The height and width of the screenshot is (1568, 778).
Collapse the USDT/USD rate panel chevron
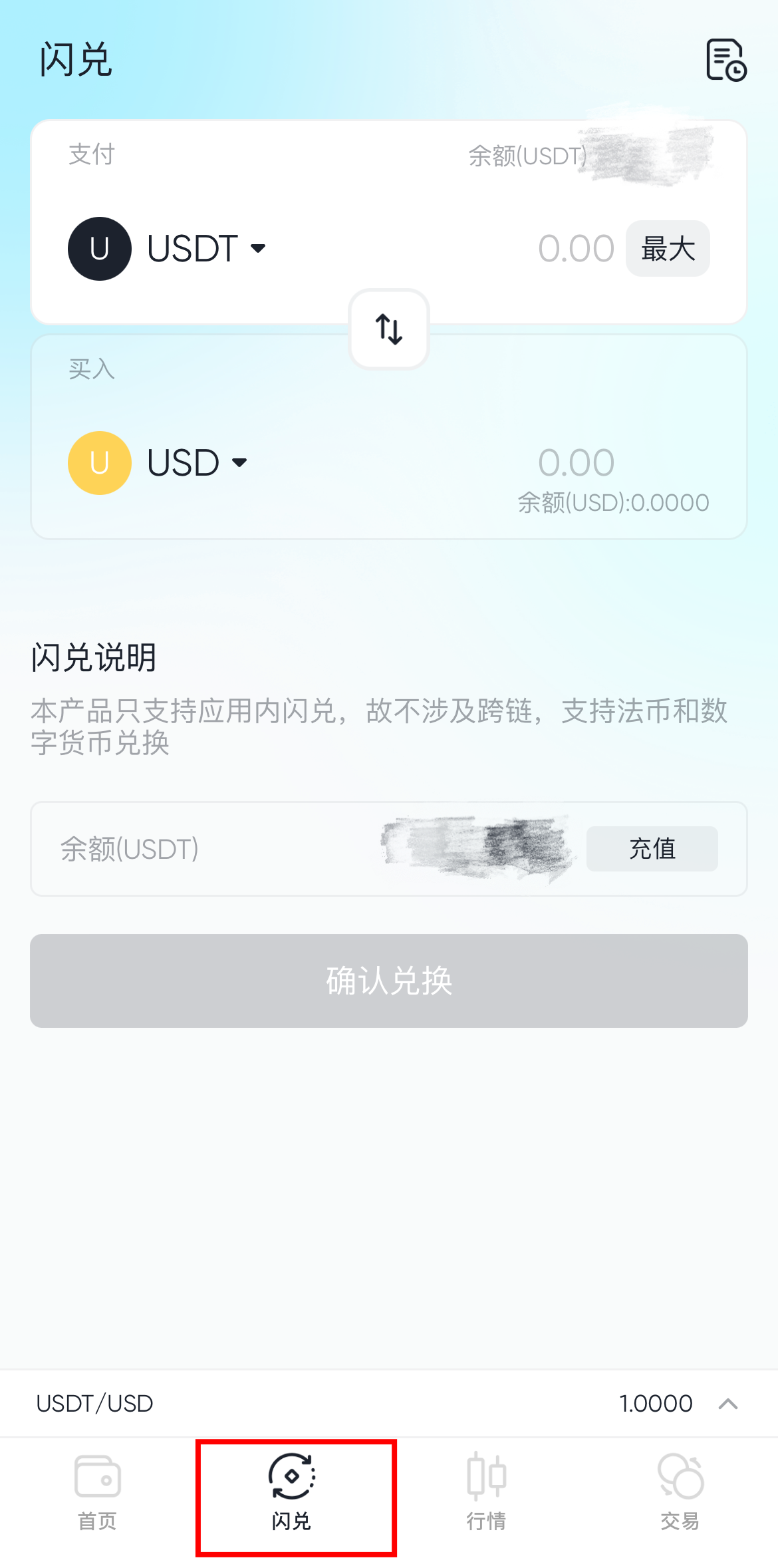729,1404
